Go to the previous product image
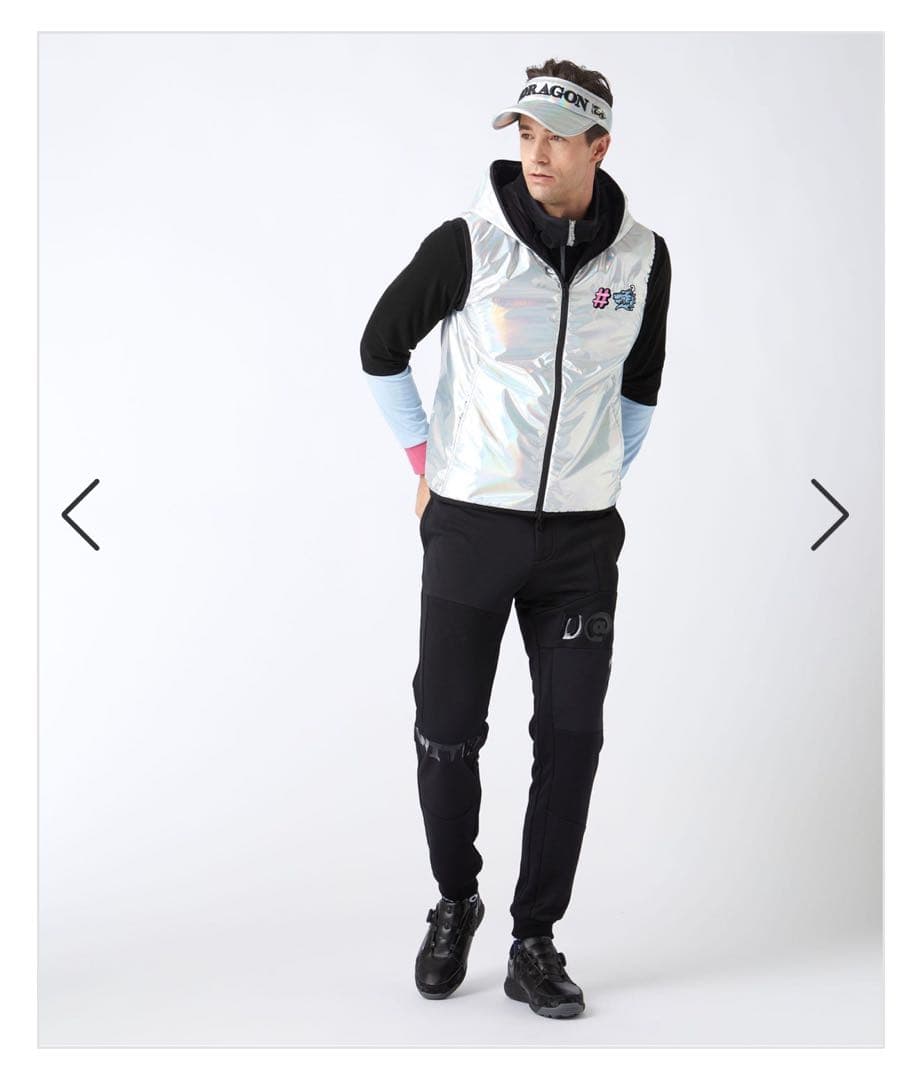This screenshot has width=922, height=1080. coord(80,514)
